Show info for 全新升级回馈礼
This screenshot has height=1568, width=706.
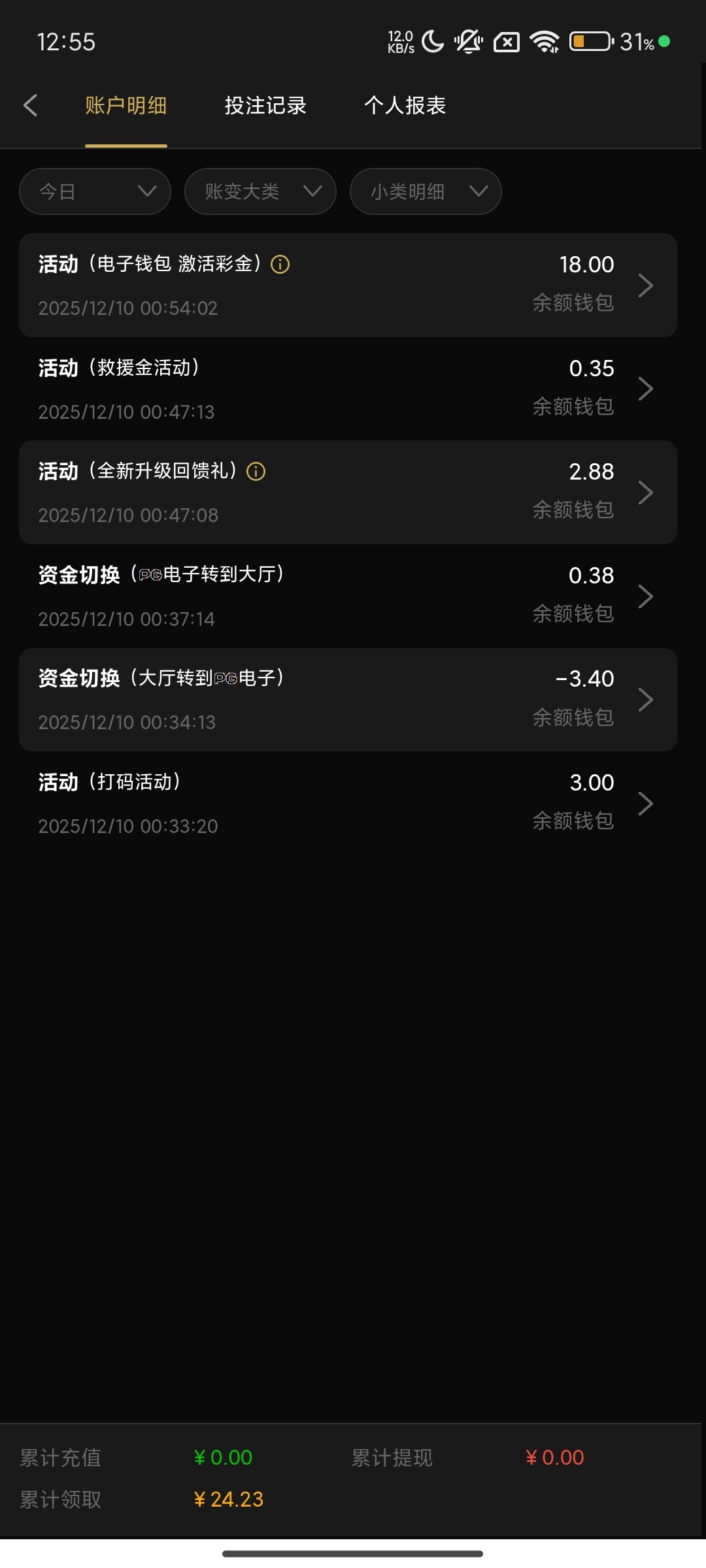[x=256, y=472]
